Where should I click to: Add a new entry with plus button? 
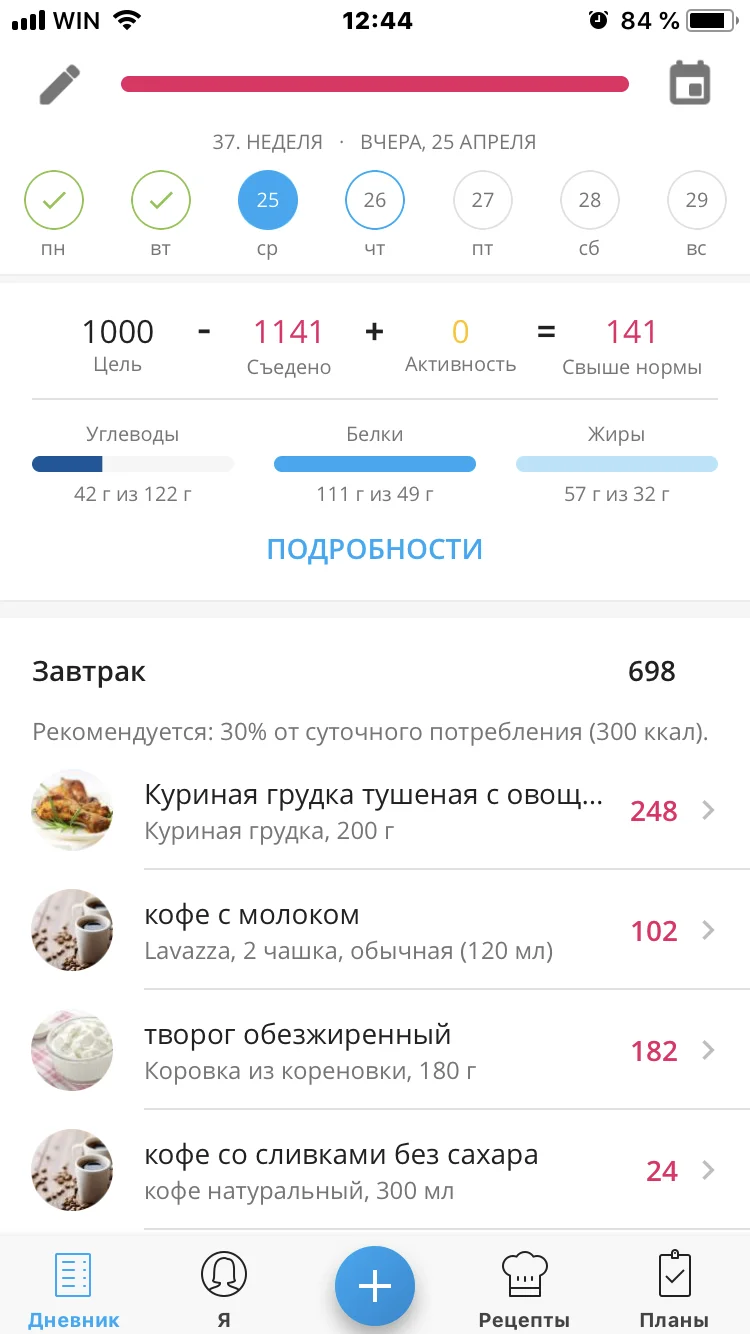[x=375, y=1286]
